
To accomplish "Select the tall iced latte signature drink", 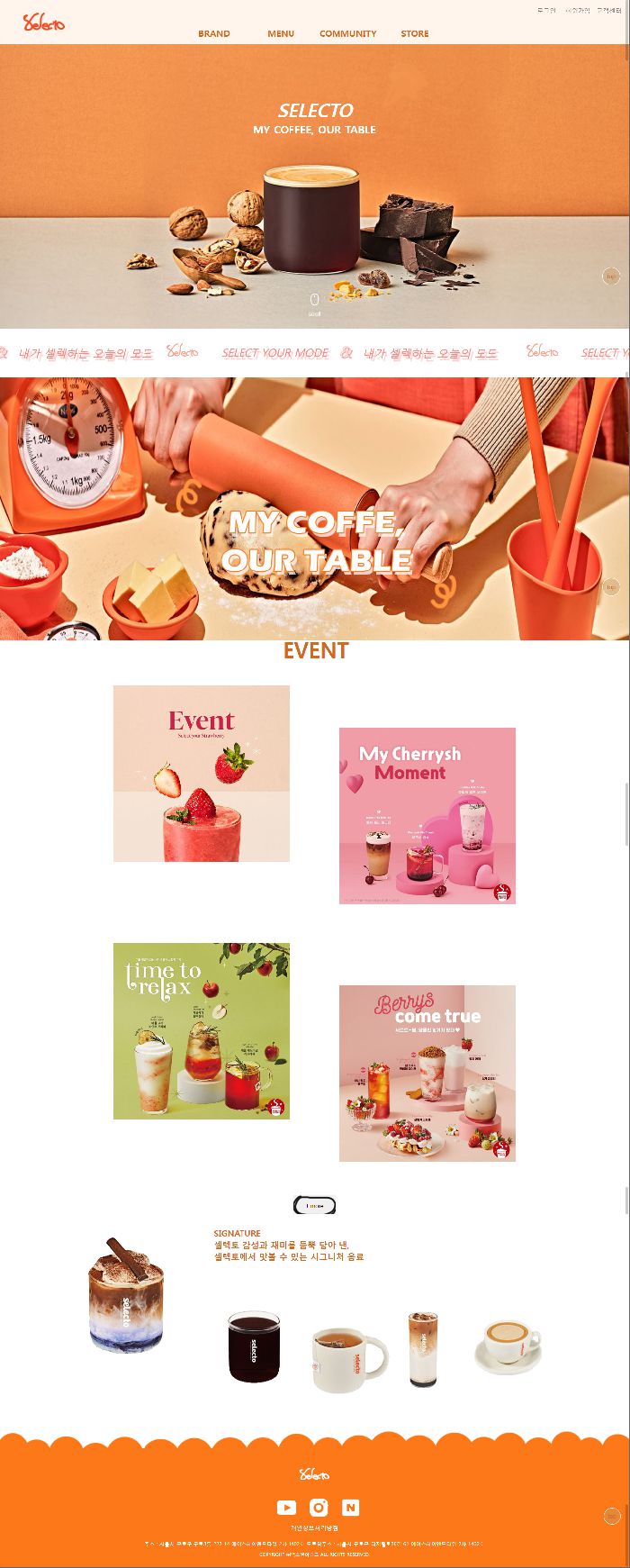I will pos(422,1348).
